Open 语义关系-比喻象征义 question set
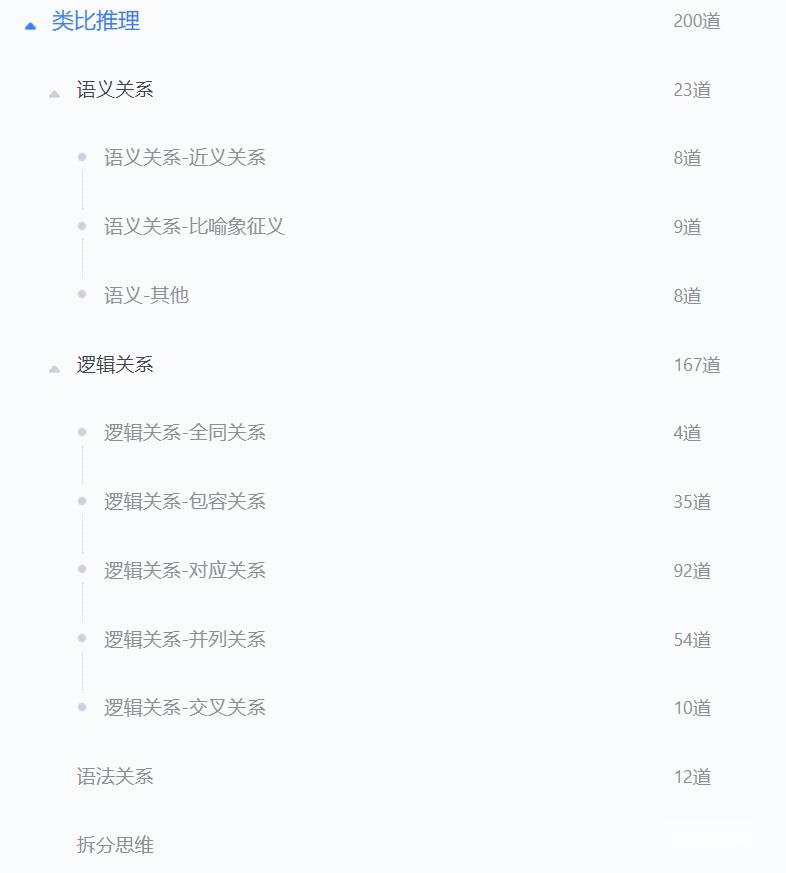 [x=194, y=226]
